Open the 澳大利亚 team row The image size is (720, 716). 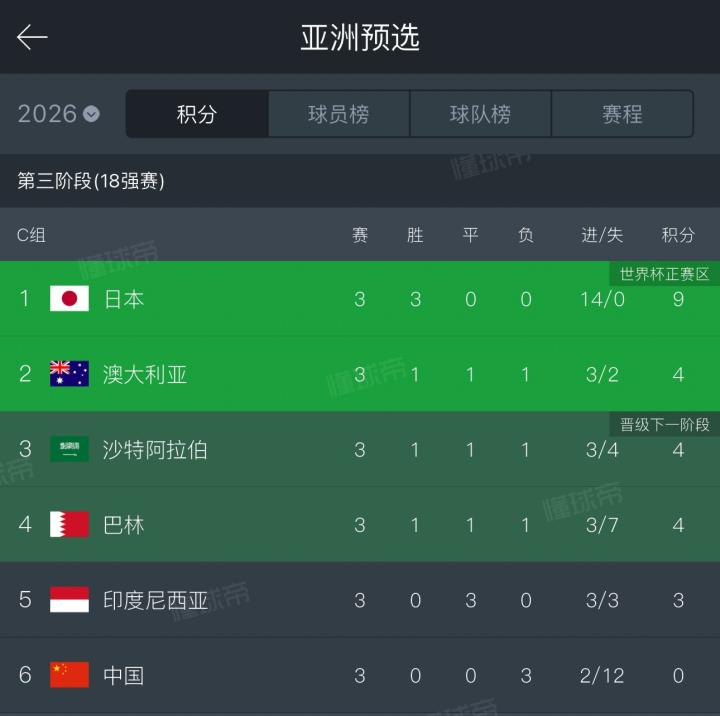click(360, 374)
